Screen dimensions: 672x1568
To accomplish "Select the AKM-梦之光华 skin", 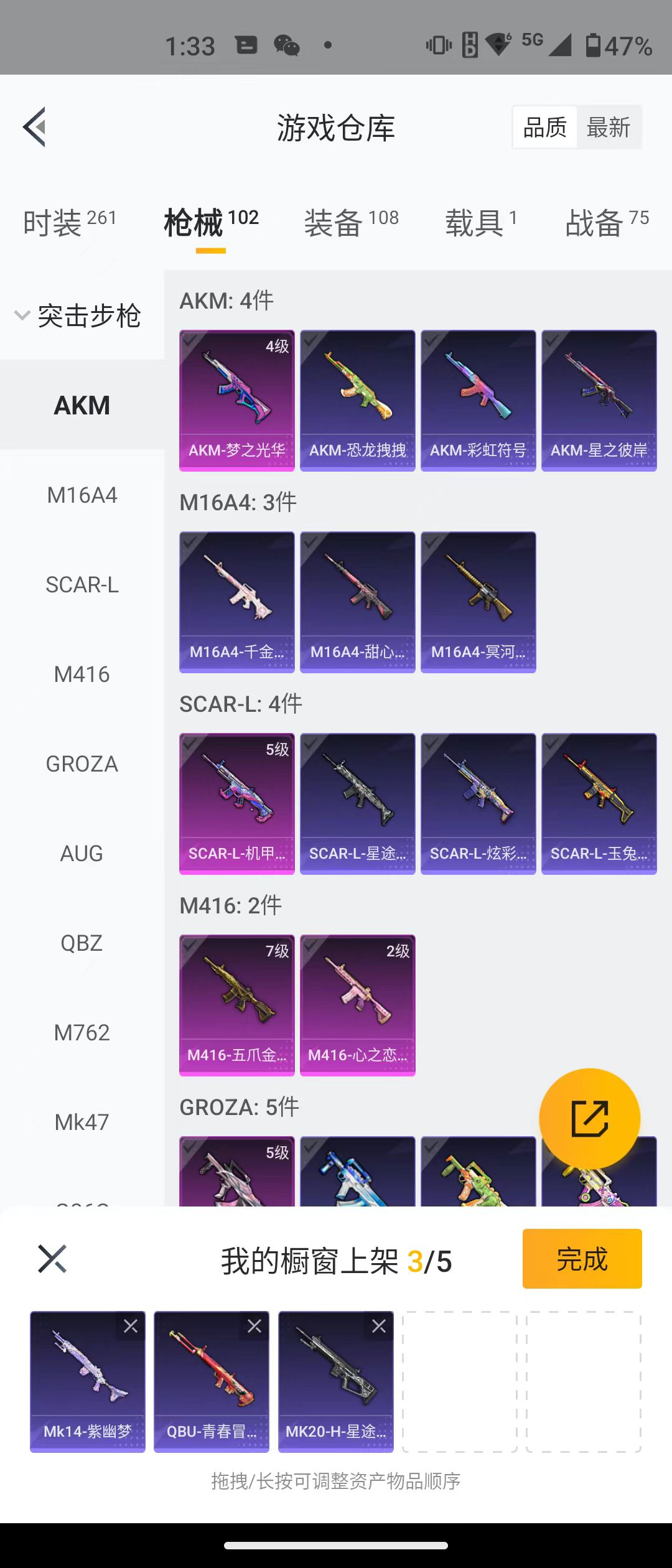I will (x=237, y=400).
